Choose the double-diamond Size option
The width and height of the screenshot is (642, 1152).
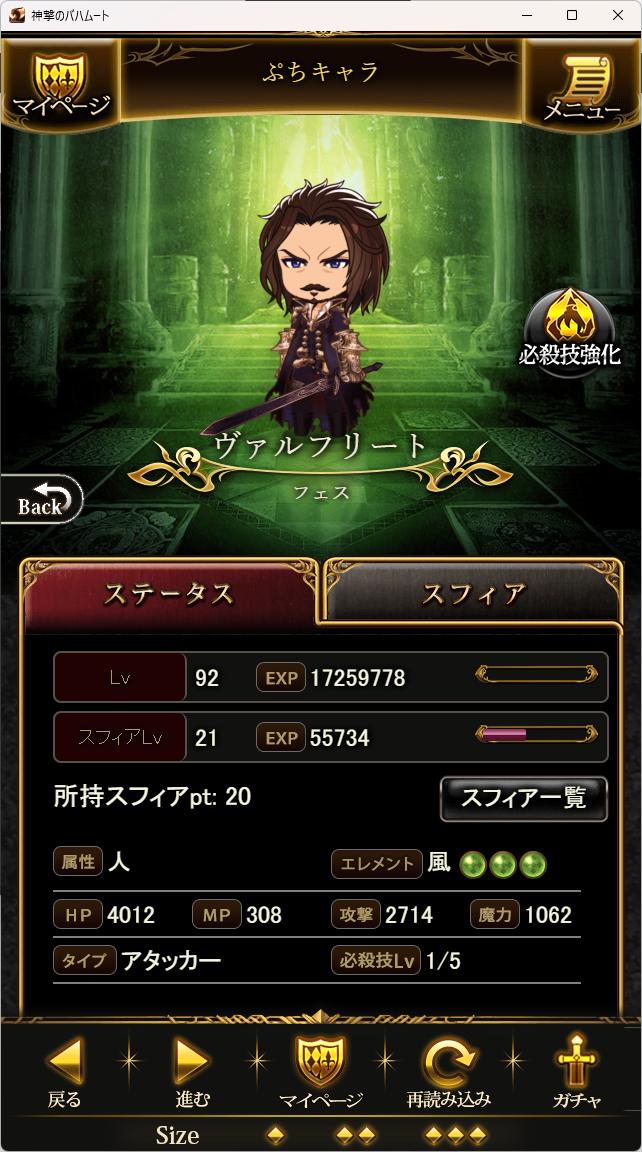pos(355,1135)
